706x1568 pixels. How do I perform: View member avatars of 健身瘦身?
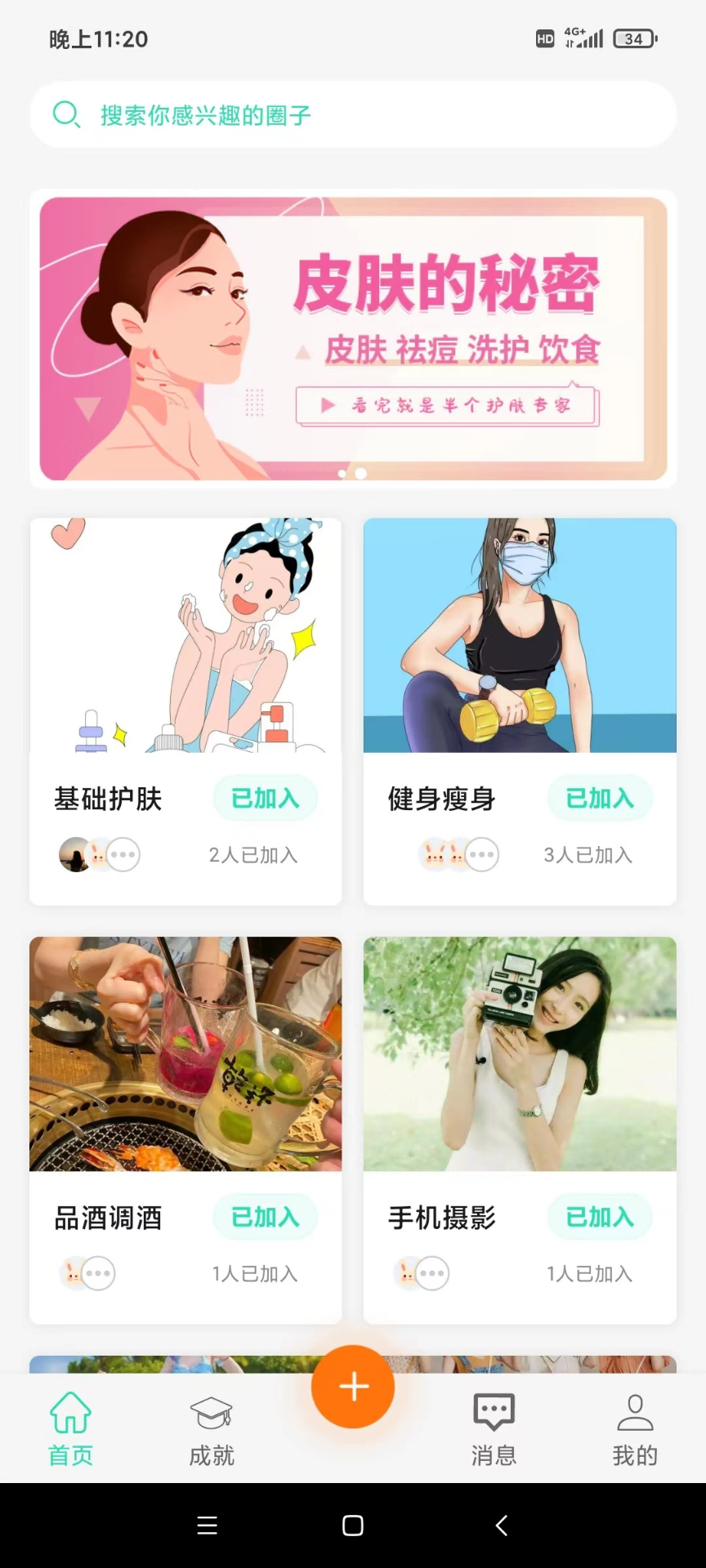click(x=458, y=855)
